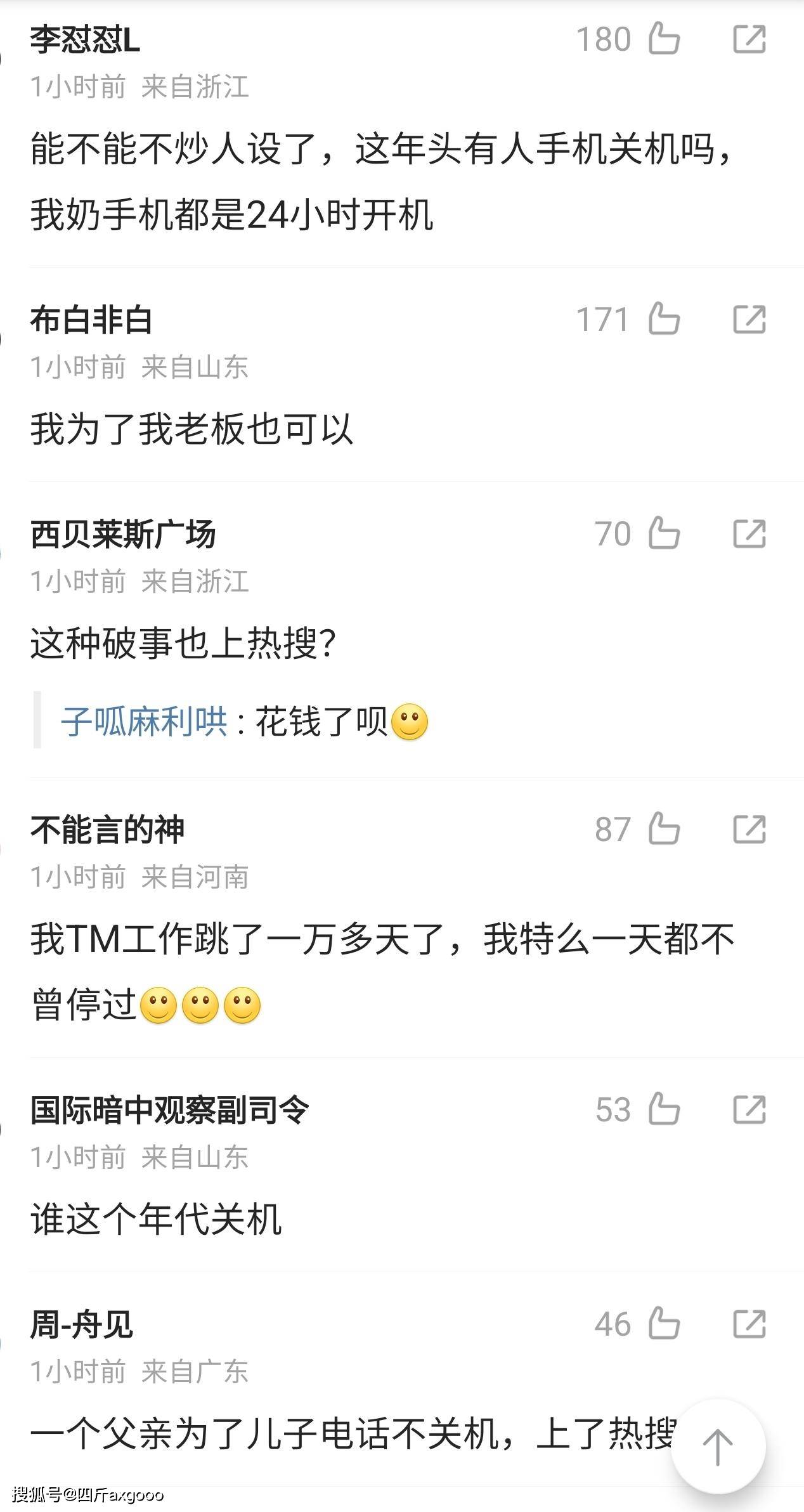This screenshot has height=1512, width=804.
Task: Tap the back-to-top arrow button
Action: (x=718, y=1447)
